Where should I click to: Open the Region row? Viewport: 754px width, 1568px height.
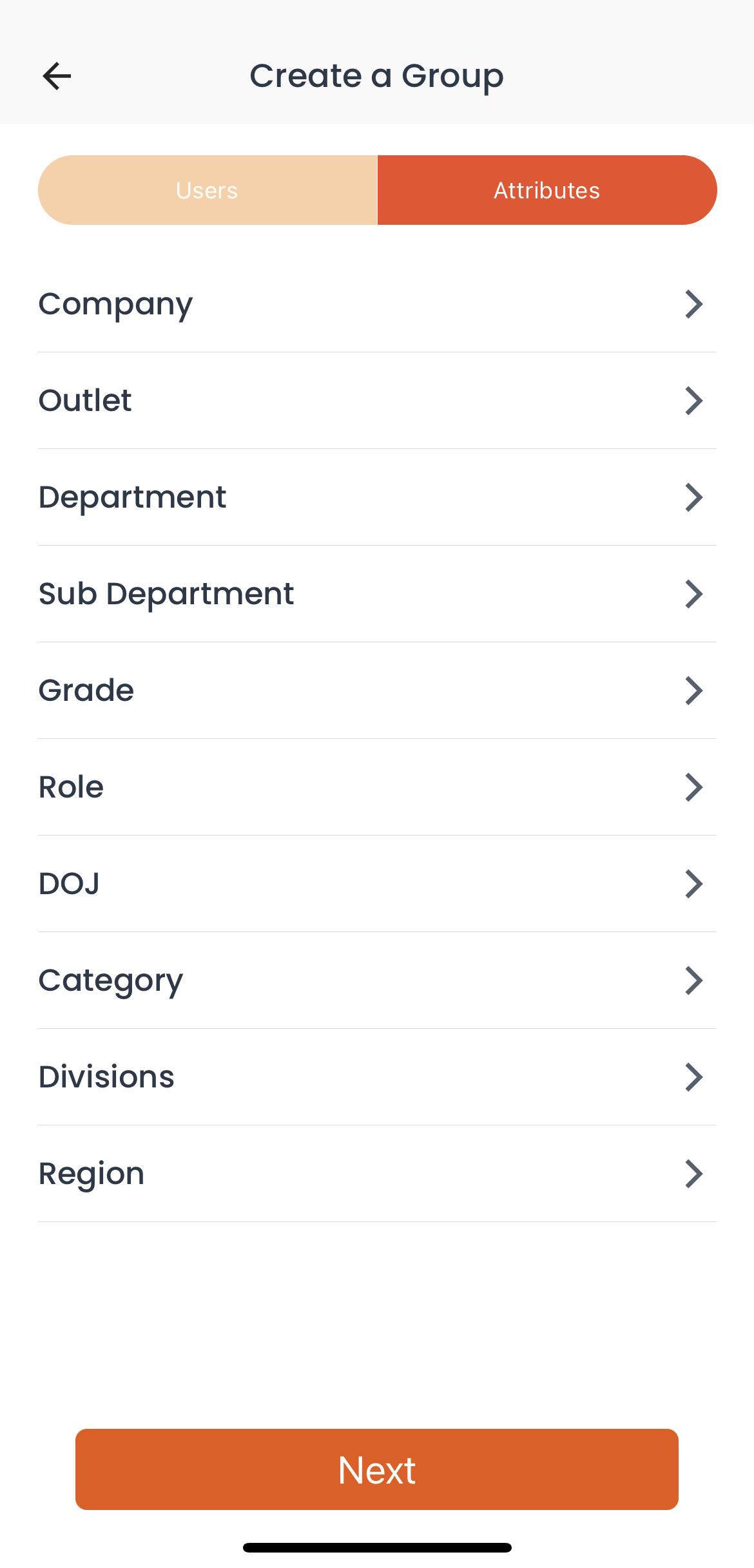(377, 1174)
